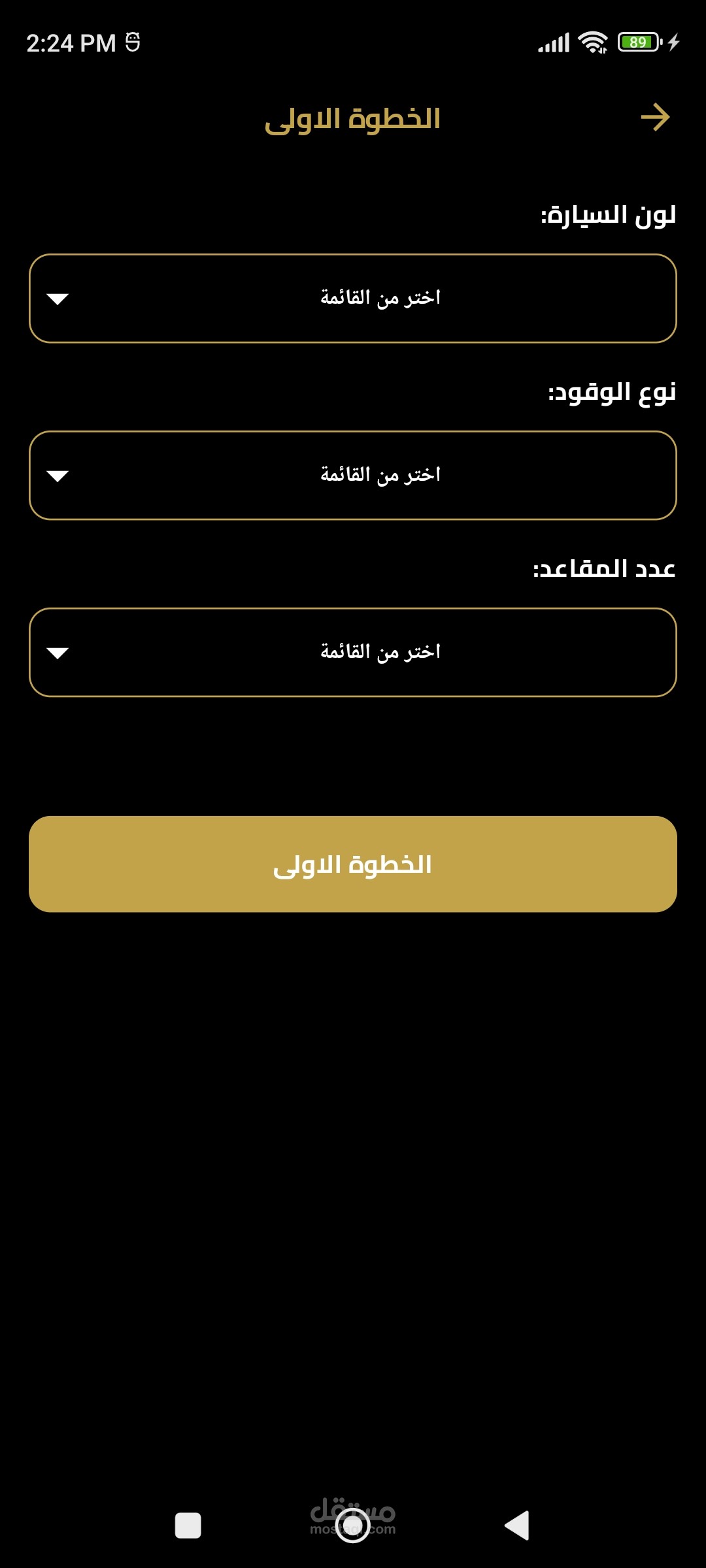Tap the back arrow in the header
706x1568 pixels.
coord(655,118)
